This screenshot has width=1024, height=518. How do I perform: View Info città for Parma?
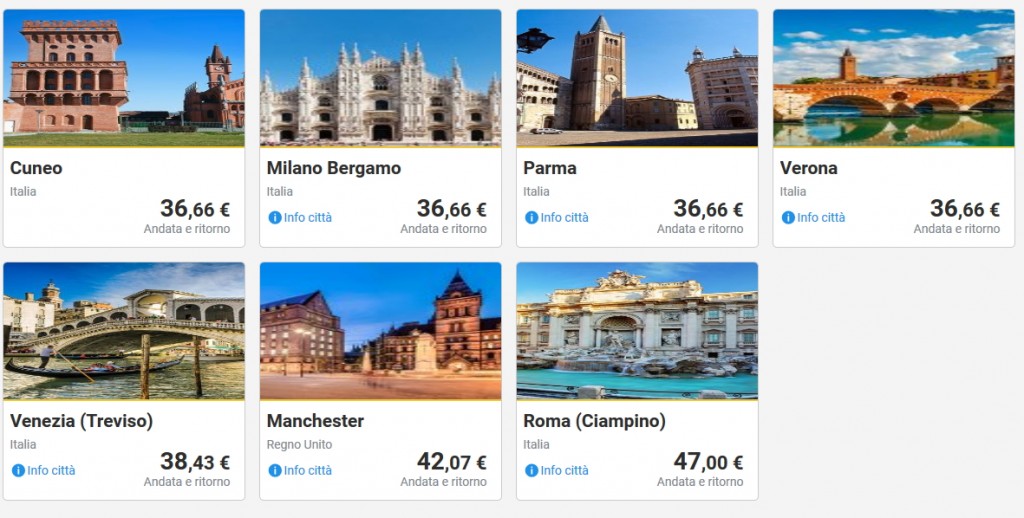tap(558, 217)
